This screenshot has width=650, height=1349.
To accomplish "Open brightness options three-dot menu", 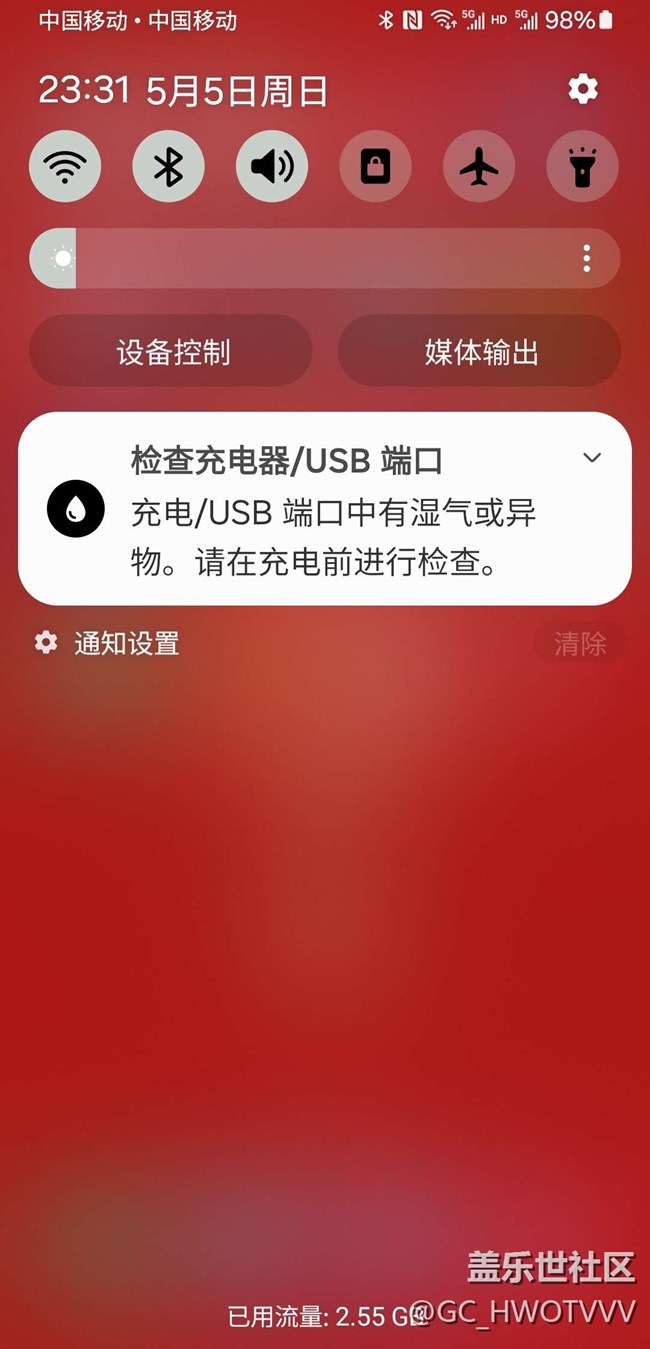I will pyautogui.click(x=587, y=259).
